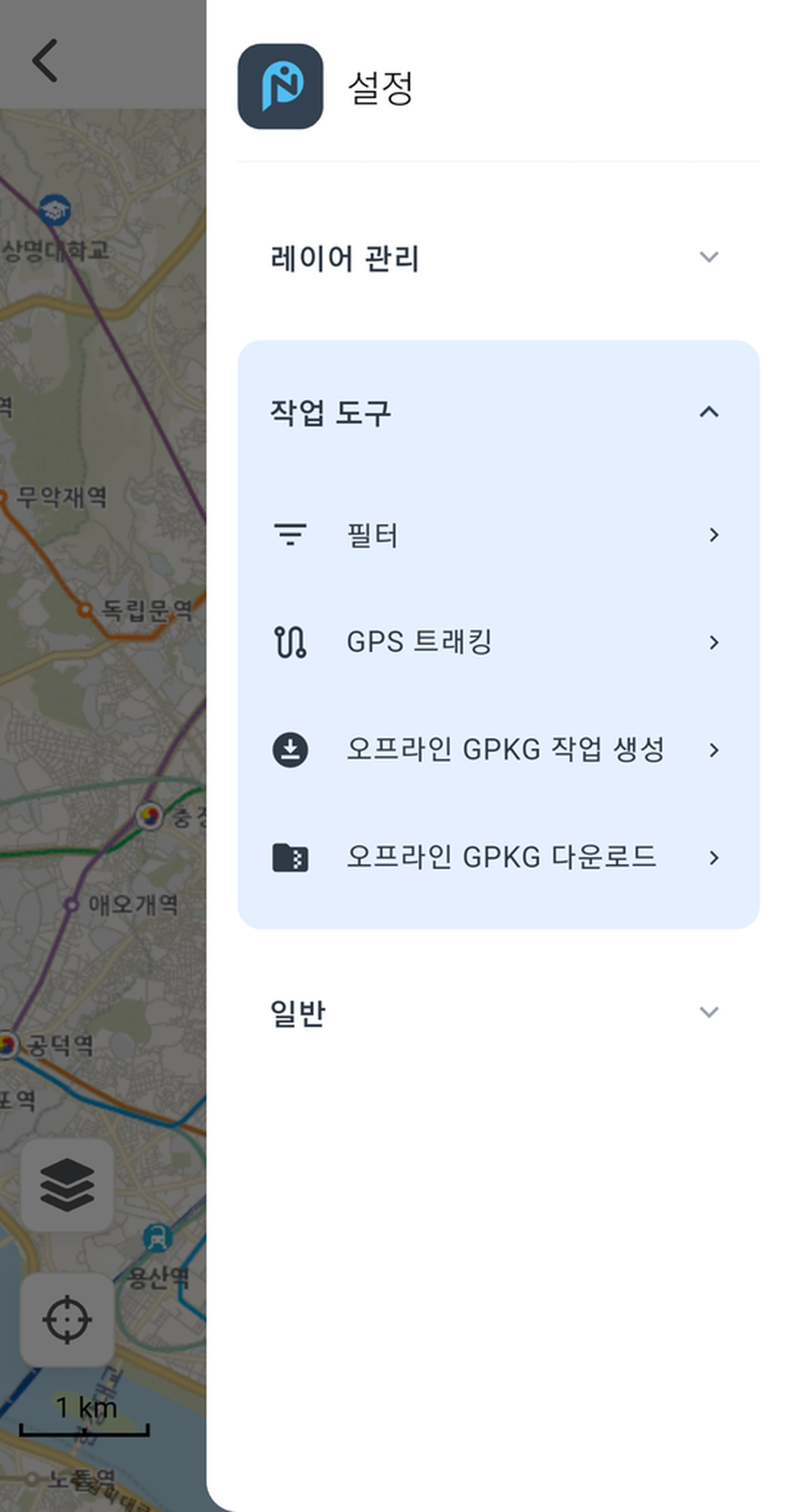Click the download icon for 오프라인 GPKG 작업 생성
Image resolution: width=791 pixels, height=1512 pixels.
291,749
